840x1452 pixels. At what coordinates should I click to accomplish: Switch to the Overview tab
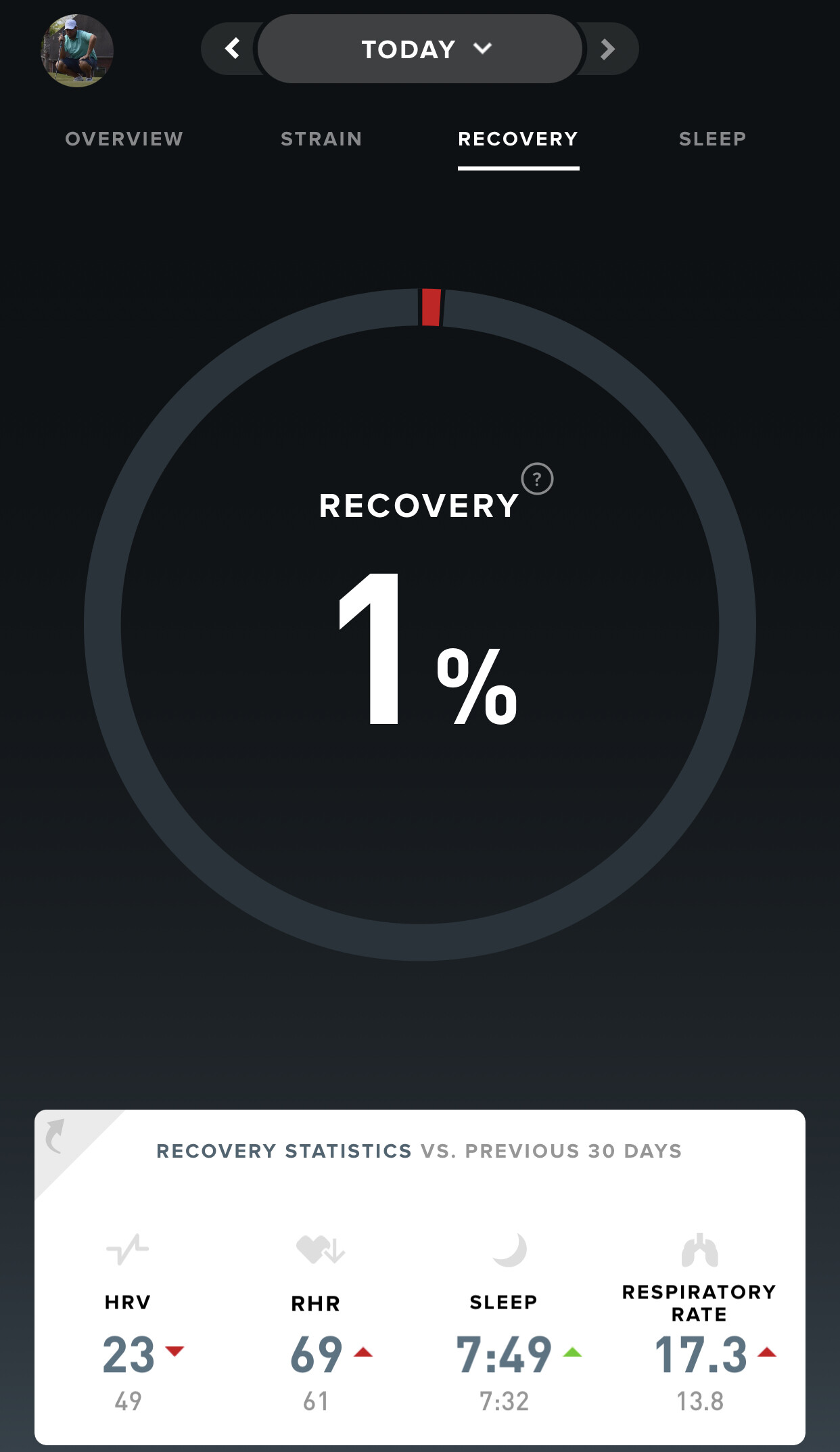tap(124, 139)
